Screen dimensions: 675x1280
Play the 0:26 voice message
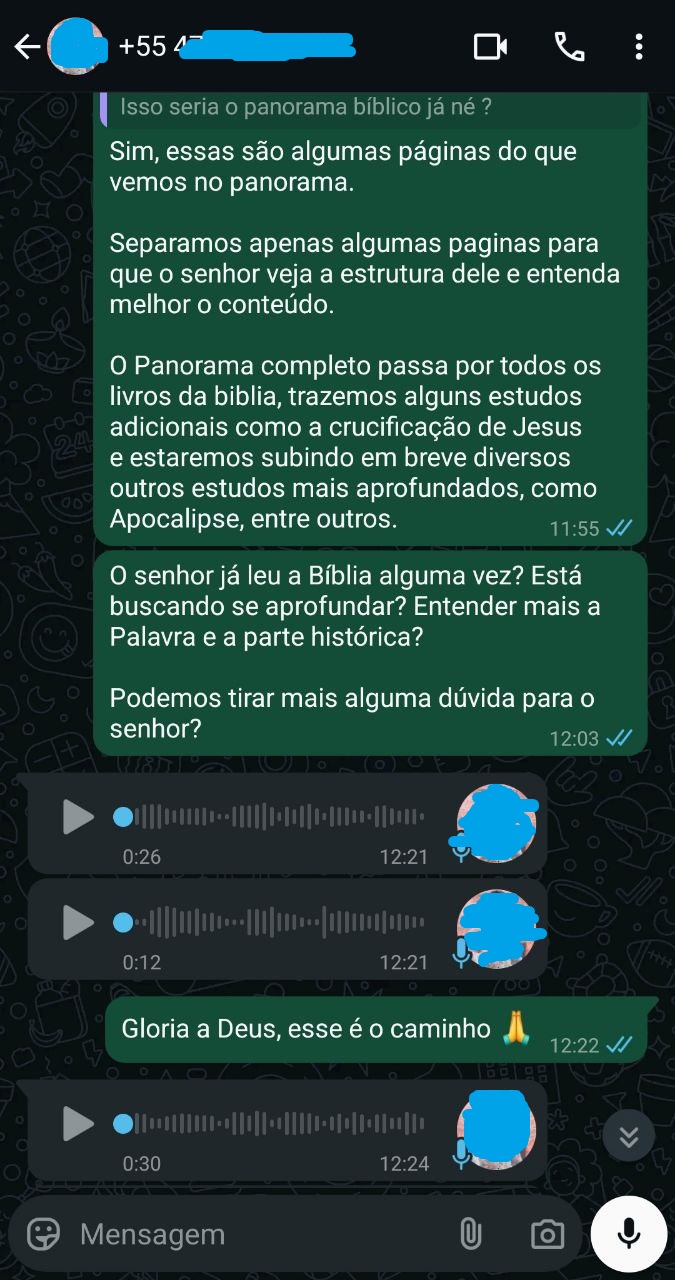[x=77, y=817]
